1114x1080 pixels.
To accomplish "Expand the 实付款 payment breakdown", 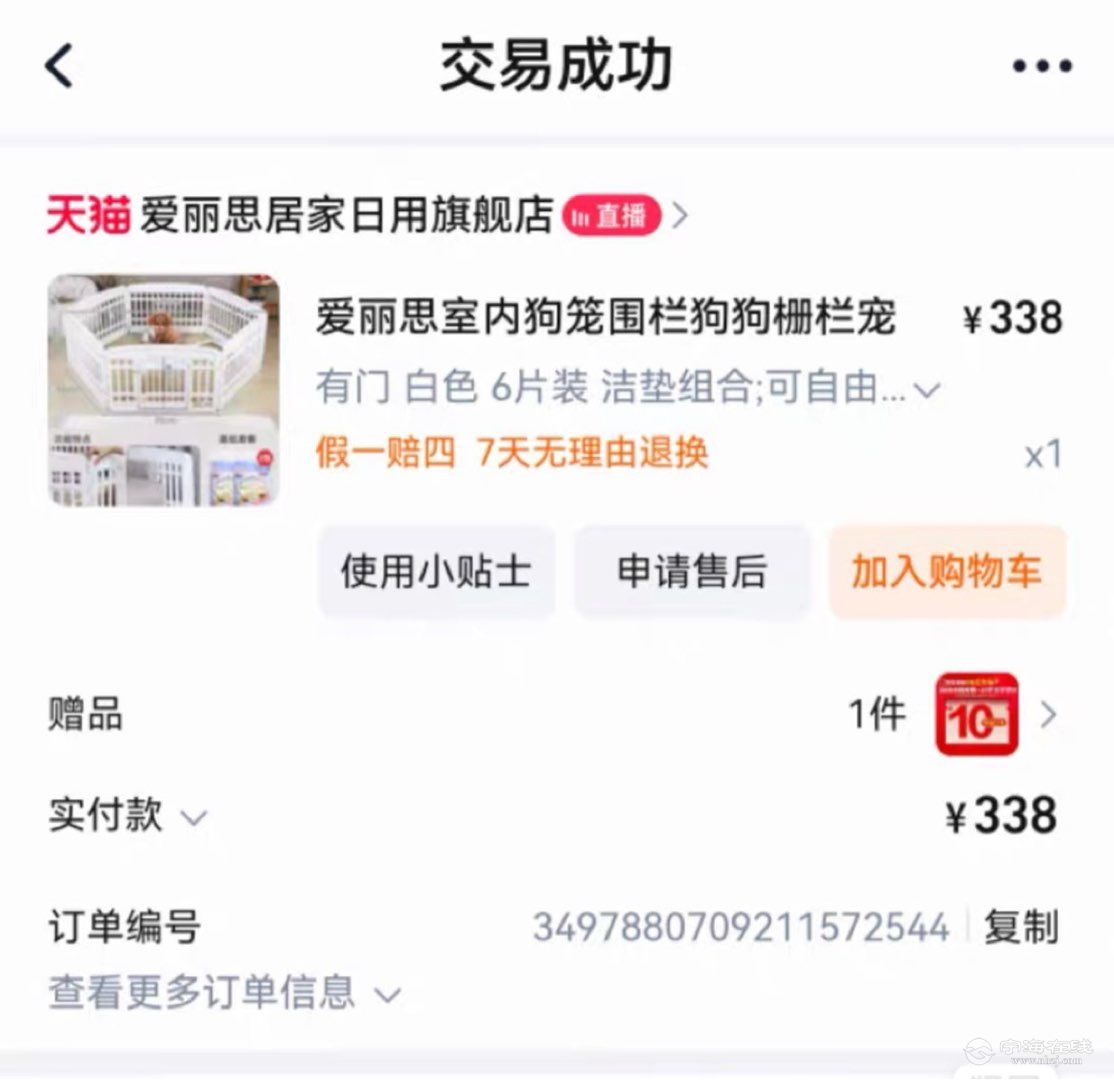I will pos(193,817).
